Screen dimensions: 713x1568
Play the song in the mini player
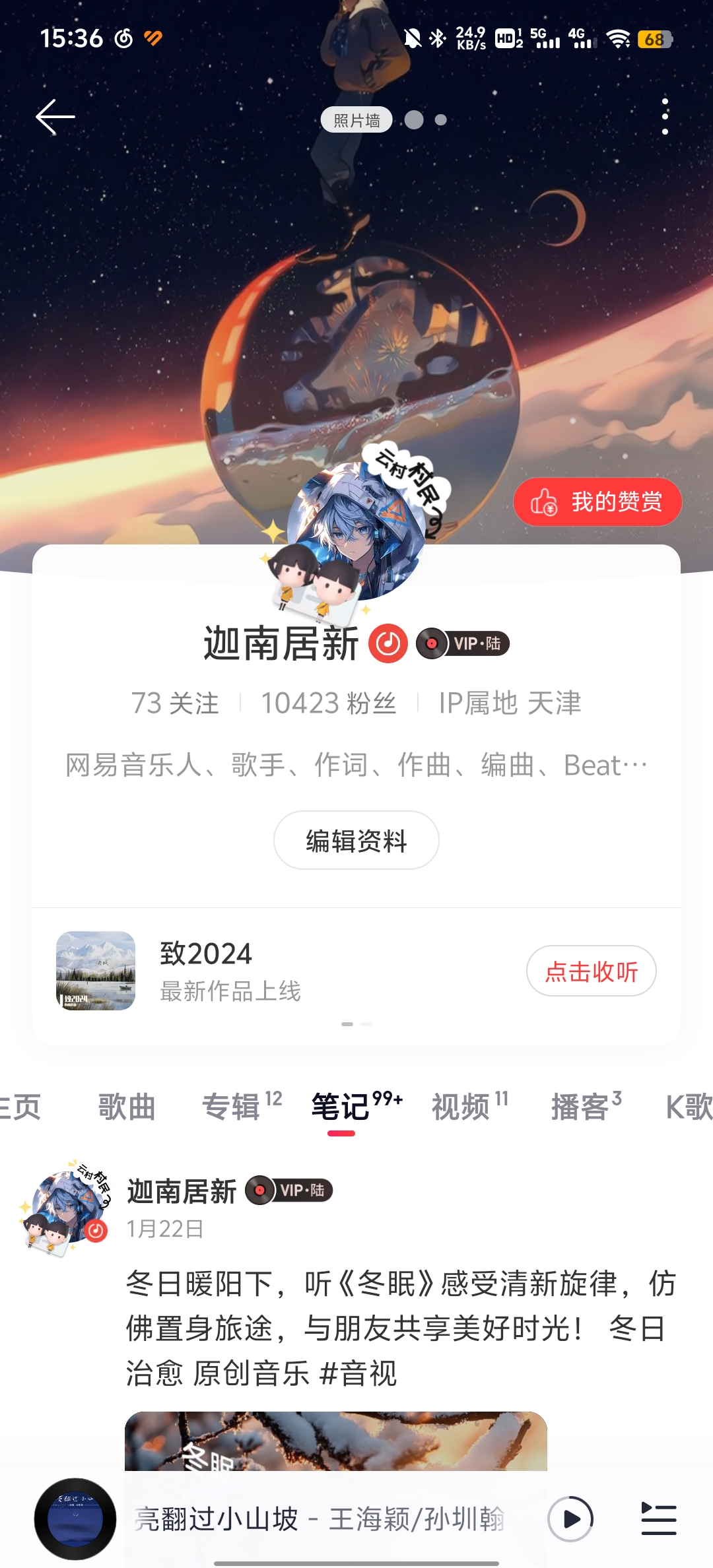pos(570,1519)
